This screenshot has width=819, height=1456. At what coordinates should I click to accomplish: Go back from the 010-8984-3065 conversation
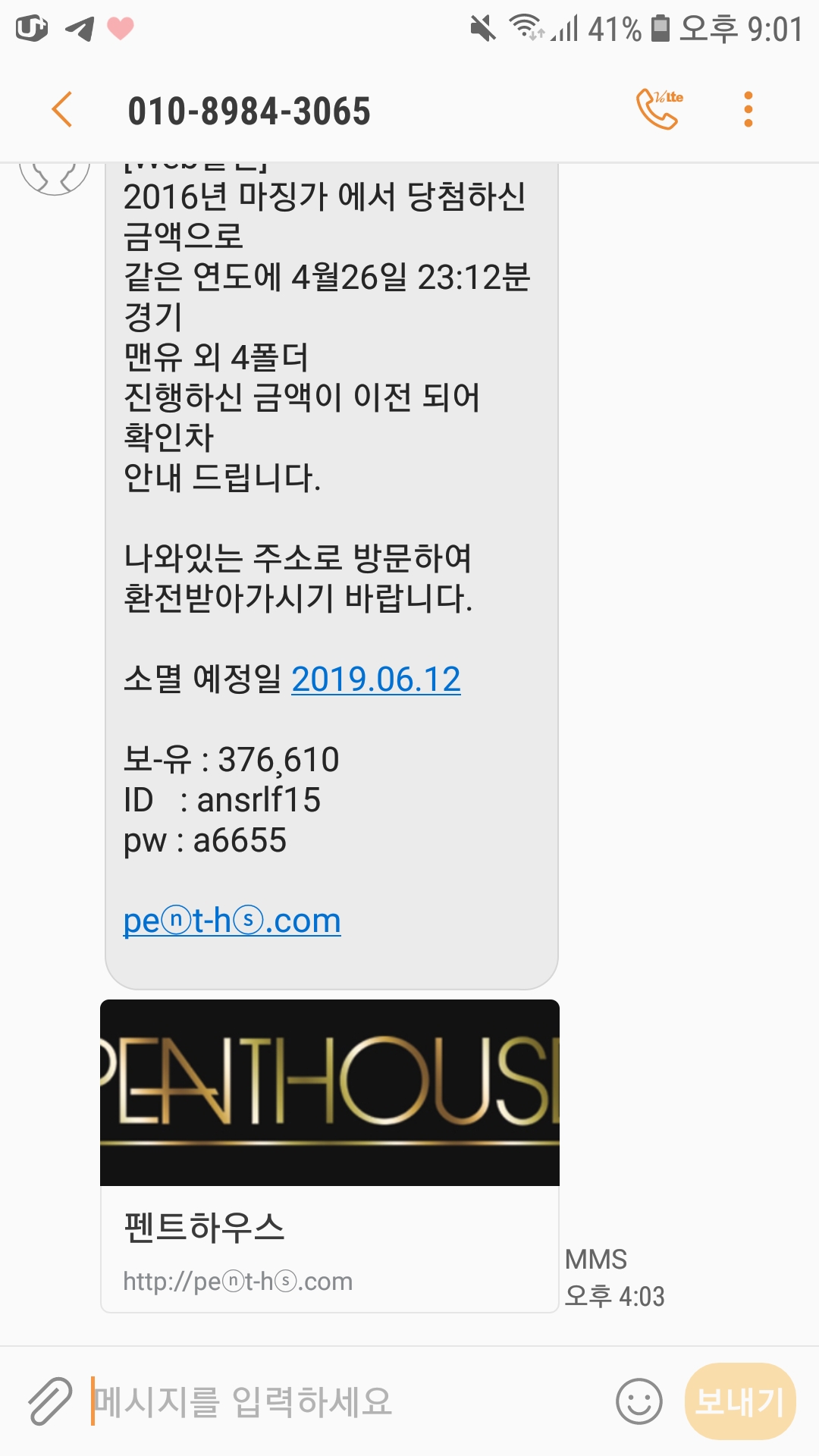coord(62,110)
